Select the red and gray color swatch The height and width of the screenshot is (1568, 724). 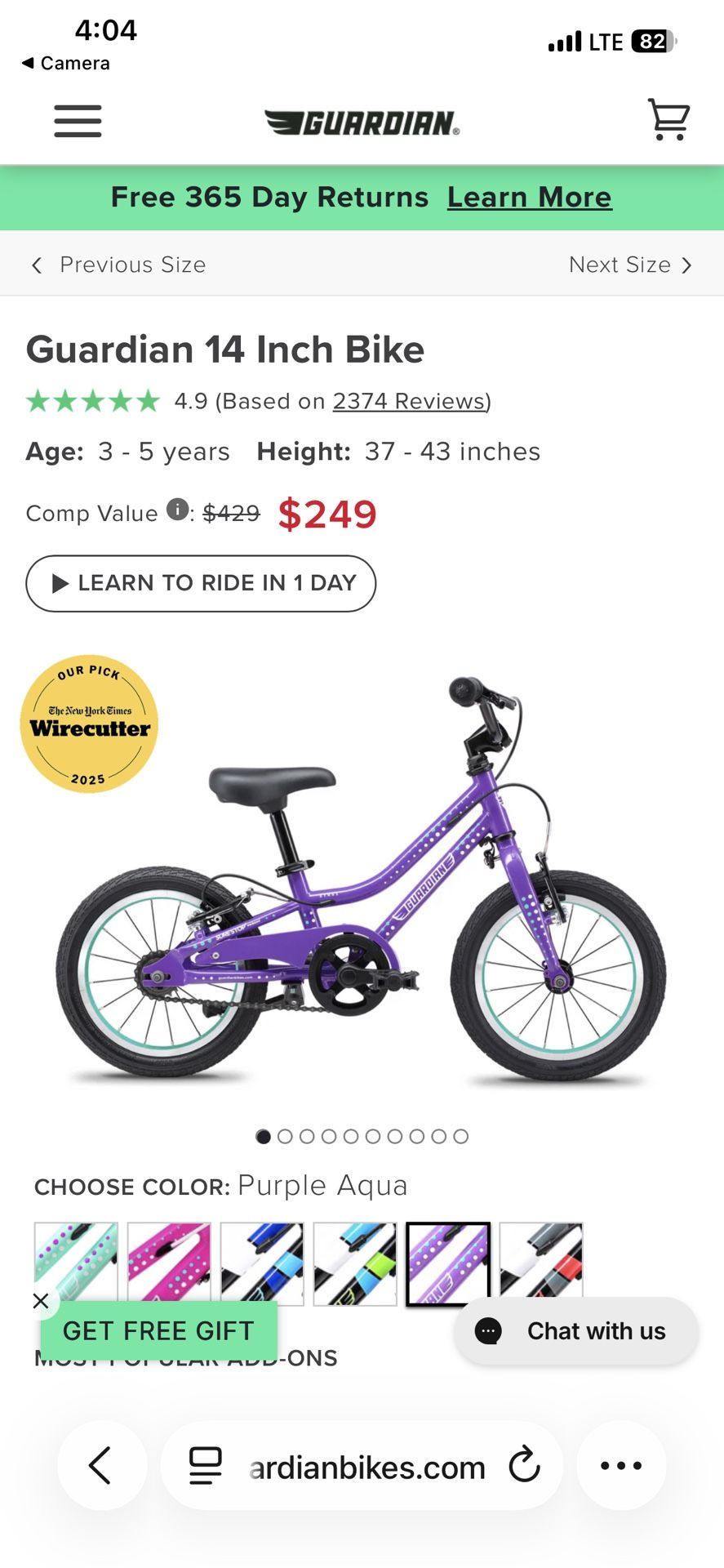541,1260
